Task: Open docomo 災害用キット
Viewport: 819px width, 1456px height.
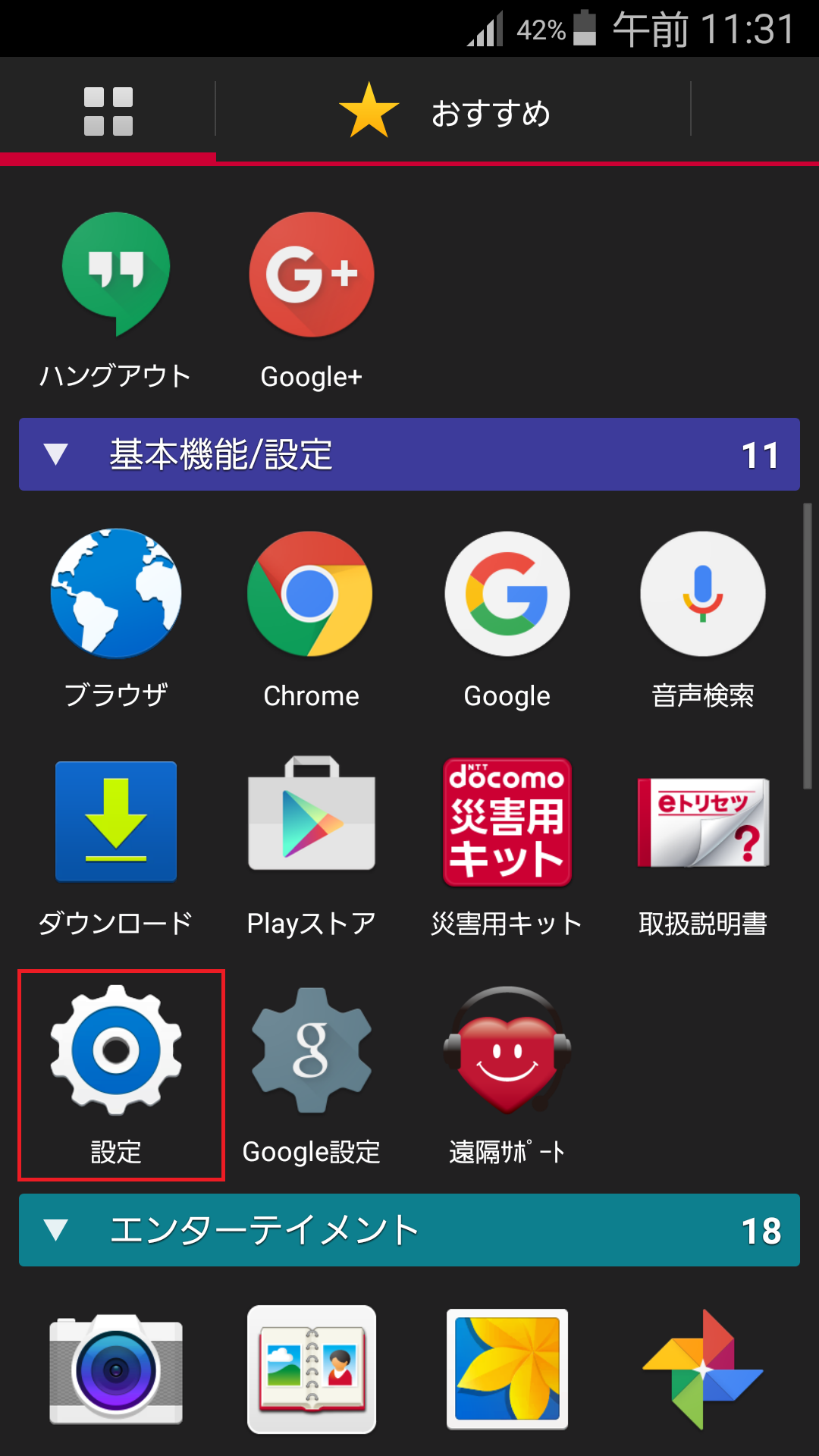Action: pos(507,821)
